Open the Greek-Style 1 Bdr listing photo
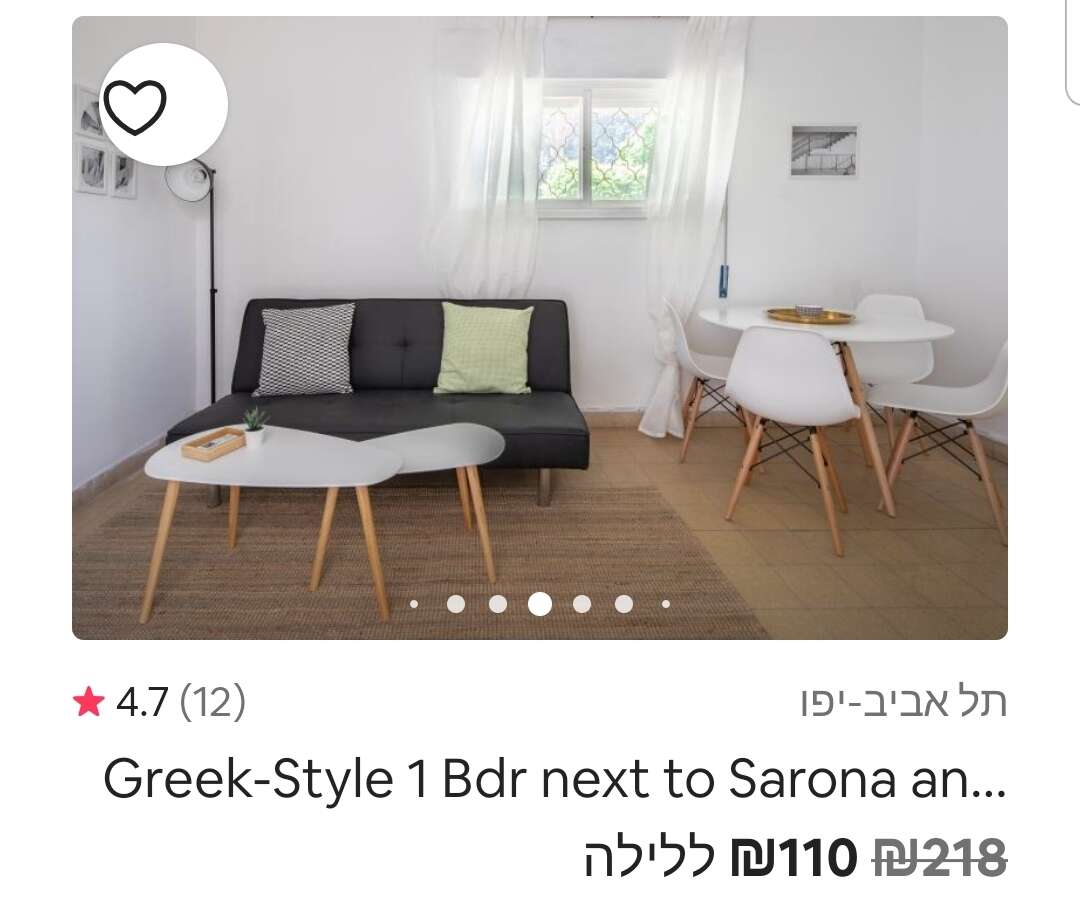The image size is (1080, 909). [540, 330]
